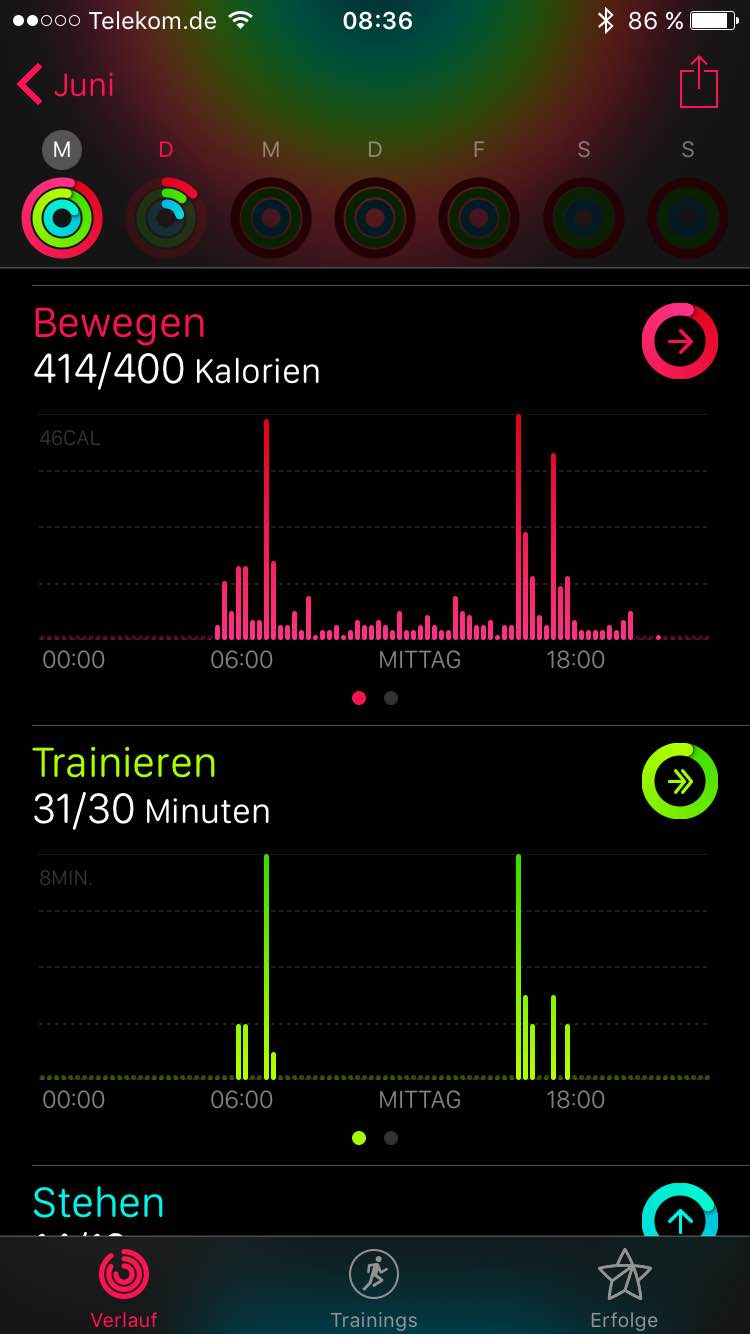Share this activity summary
This screenshot has height=1334, width=750.
(x=699, y=82)
